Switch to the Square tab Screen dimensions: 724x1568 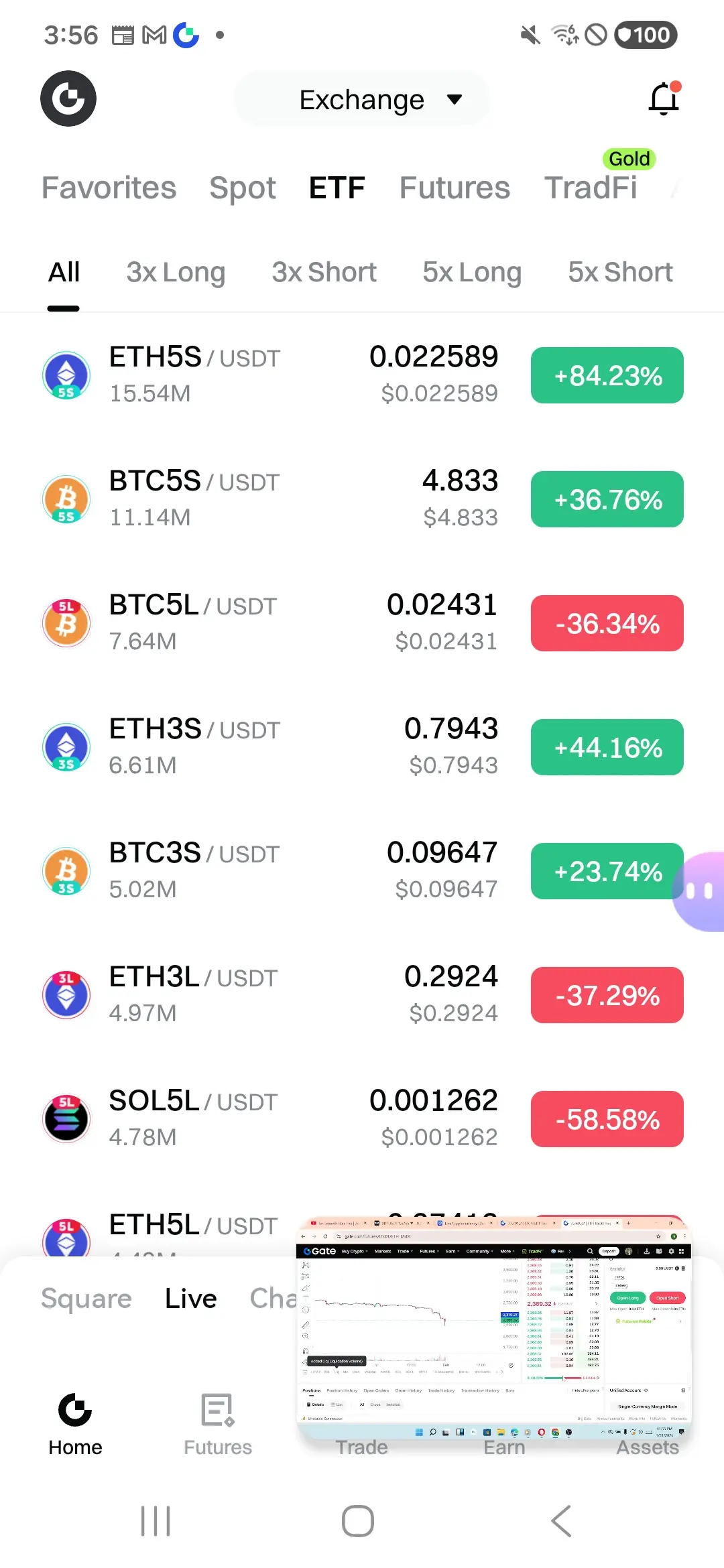tap(86, 1299)
